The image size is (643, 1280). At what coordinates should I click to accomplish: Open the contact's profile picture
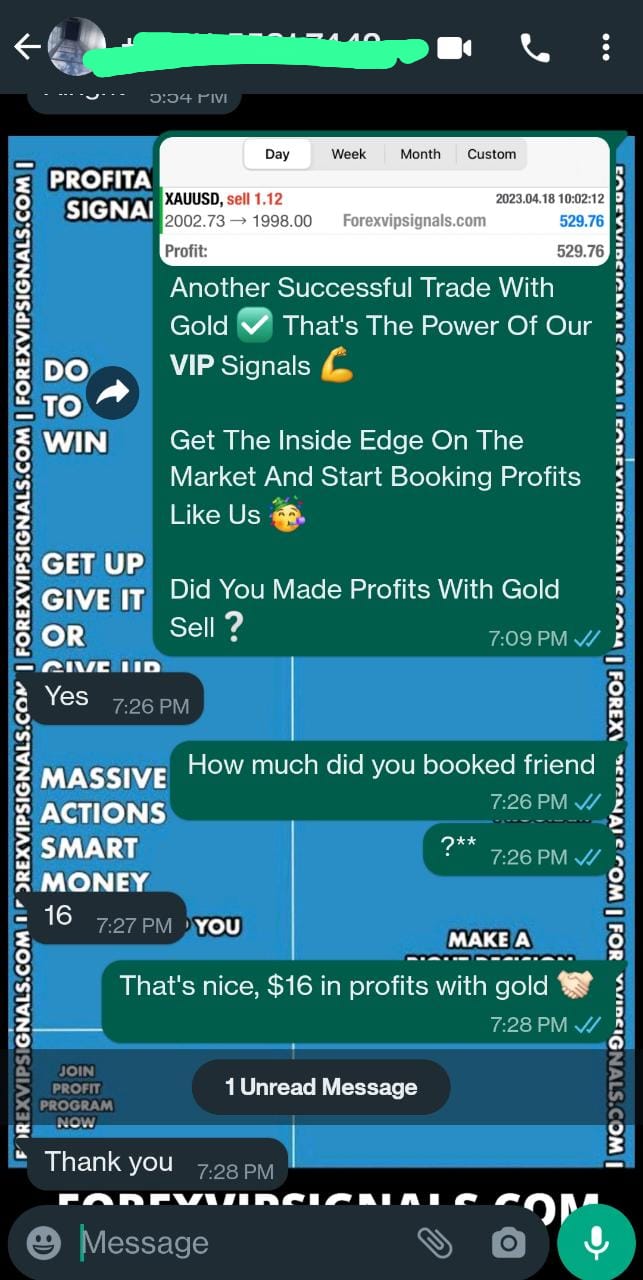(76, 46)
